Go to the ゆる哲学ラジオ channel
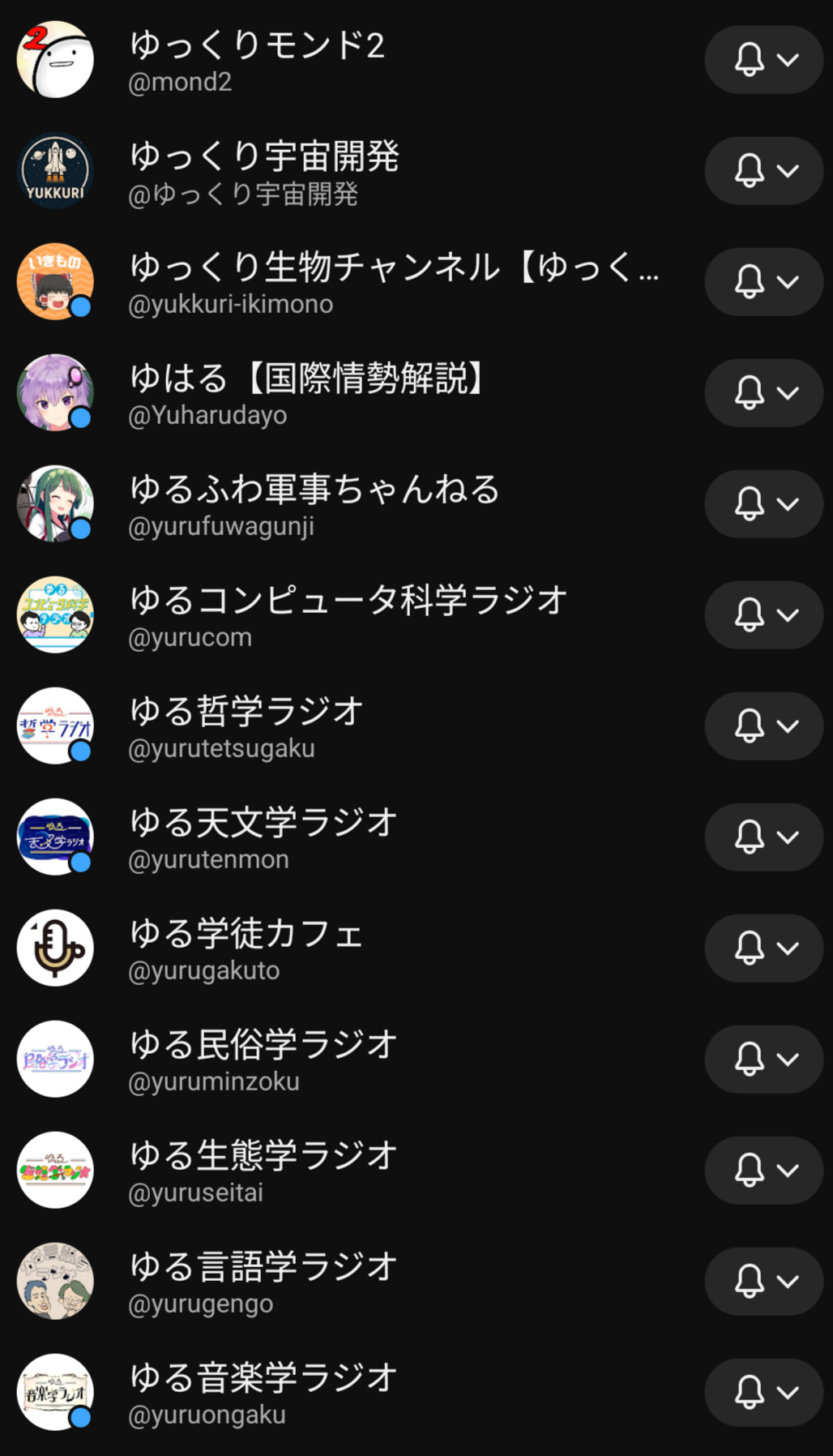The height and width of the screenshot is (1456, 833). pos(246,726)
